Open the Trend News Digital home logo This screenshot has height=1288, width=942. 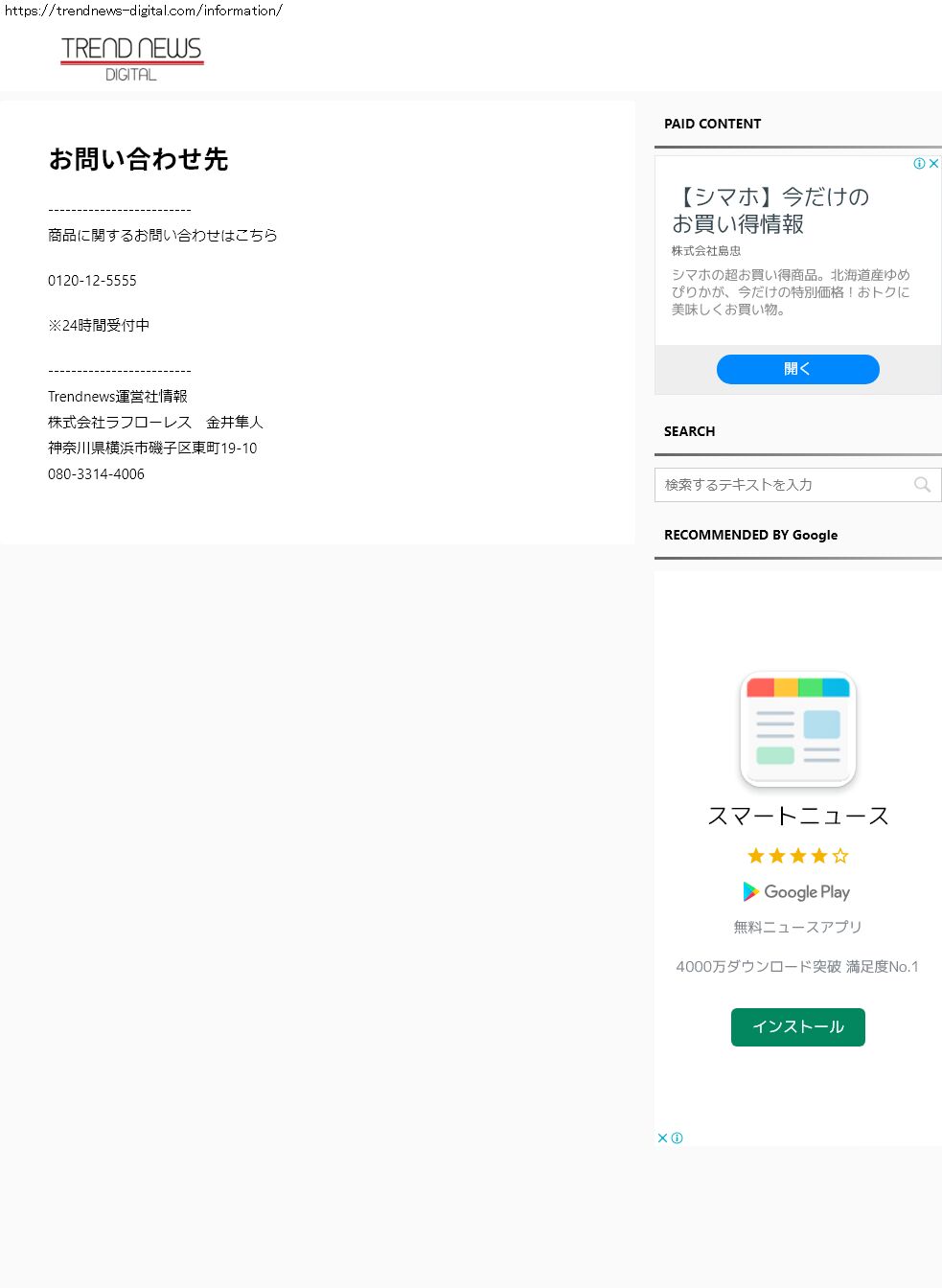click(131, 58)
